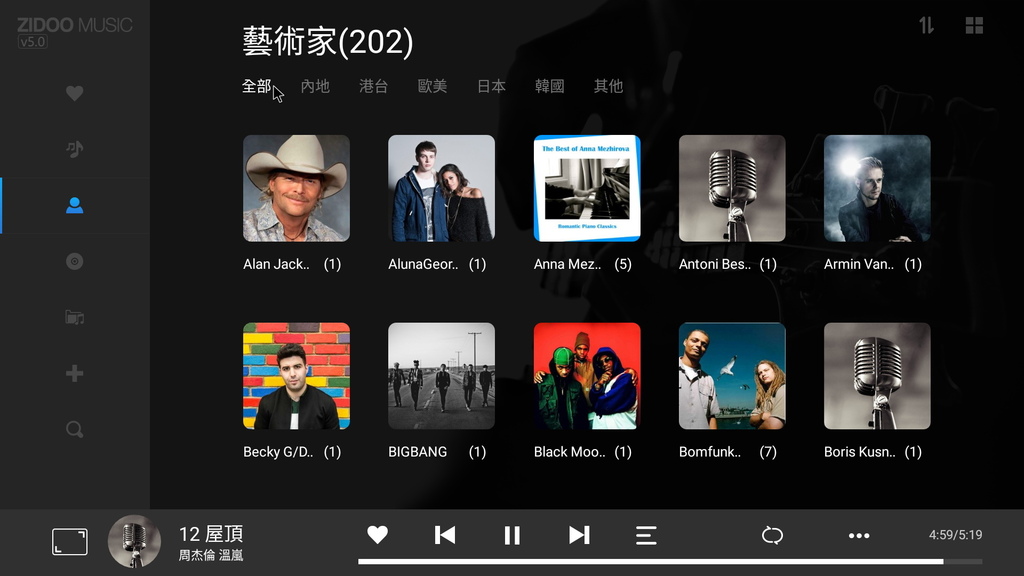Go back to the previous track

tap(445, 535)
